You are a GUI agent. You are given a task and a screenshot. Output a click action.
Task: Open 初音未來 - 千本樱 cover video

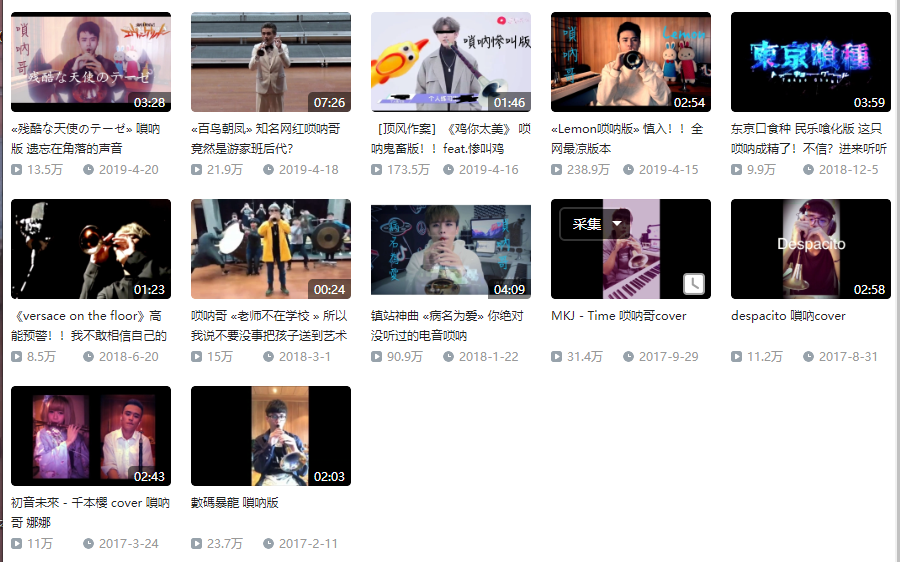point(91,436)
